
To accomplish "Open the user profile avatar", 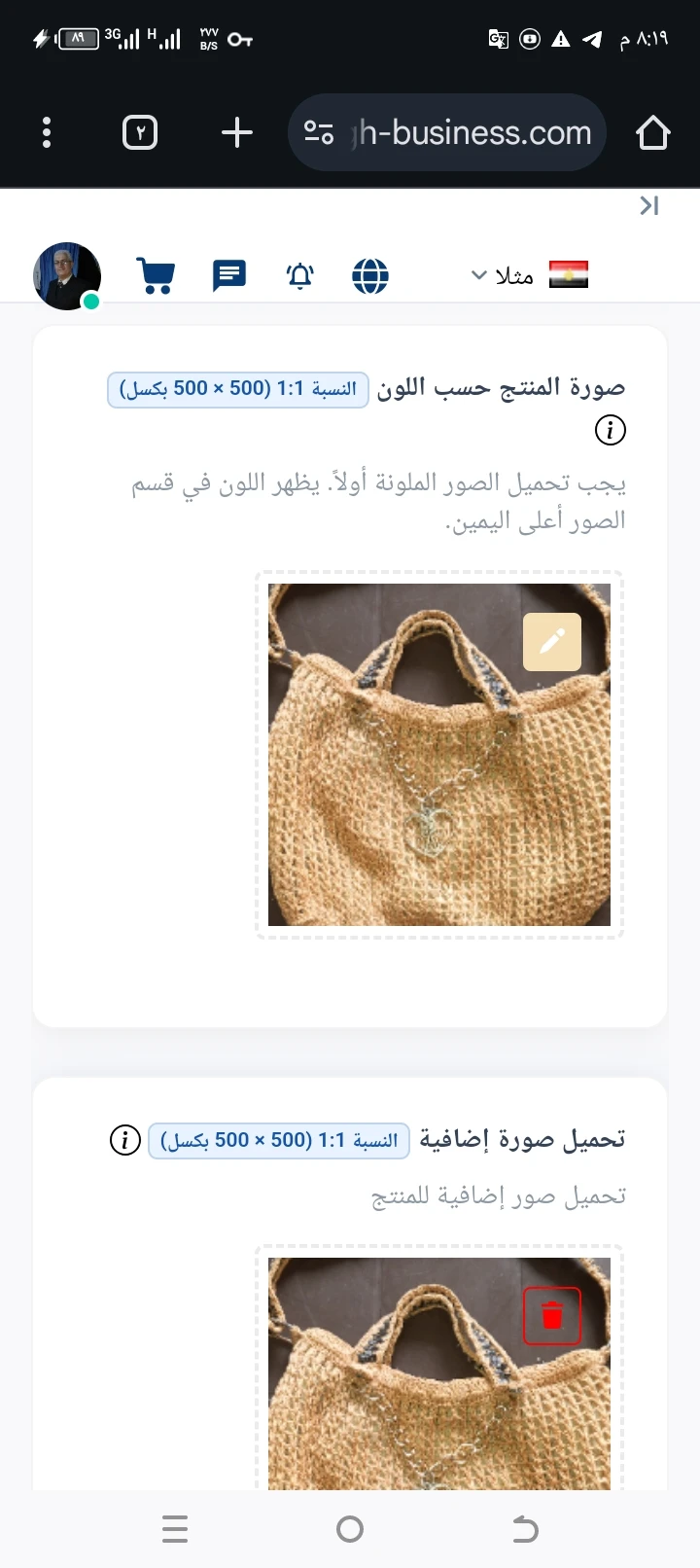I will coord(67,276).
